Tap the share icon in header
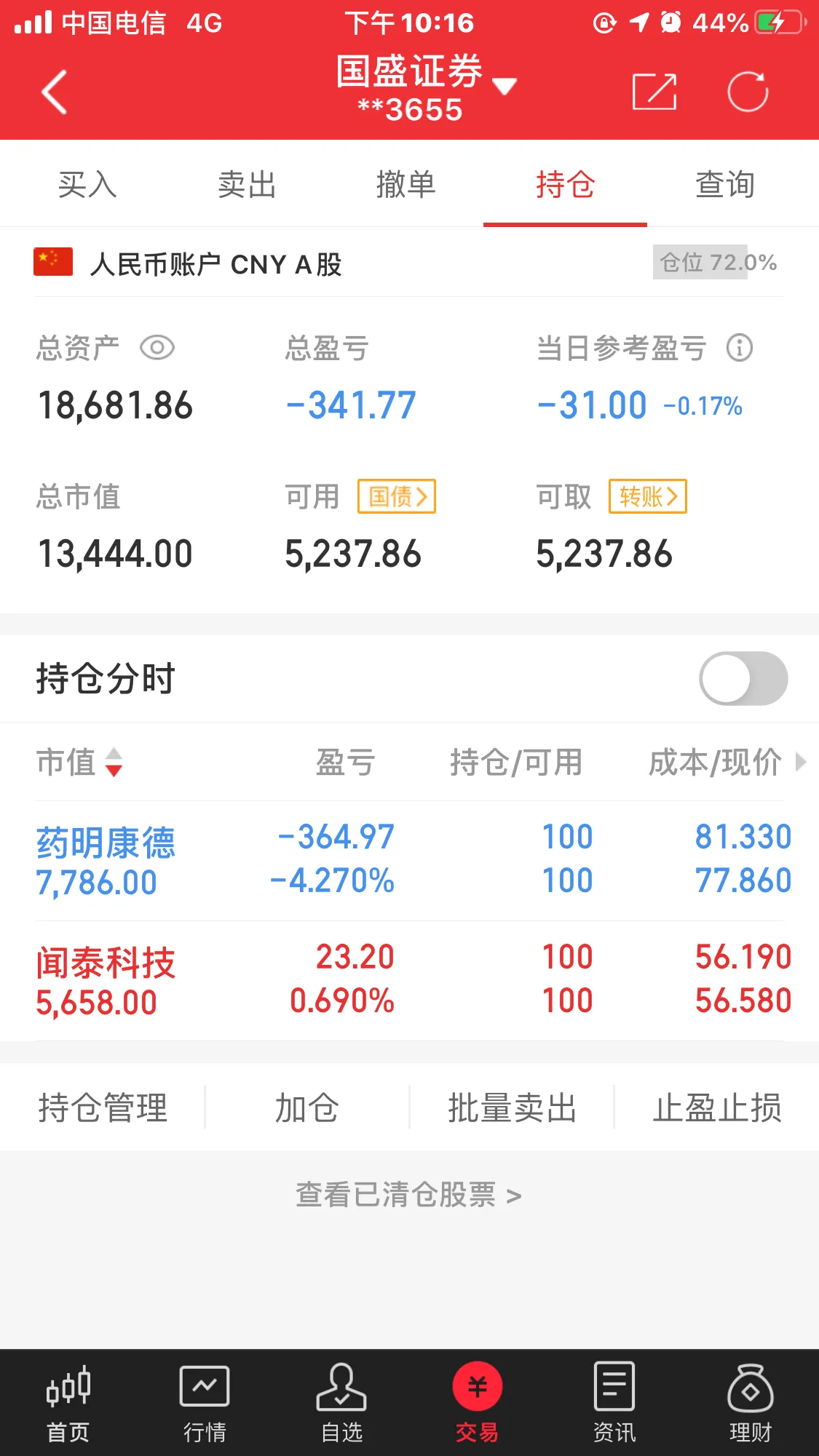The width and height of the screenshot is (819, 1456). (654, 92)
